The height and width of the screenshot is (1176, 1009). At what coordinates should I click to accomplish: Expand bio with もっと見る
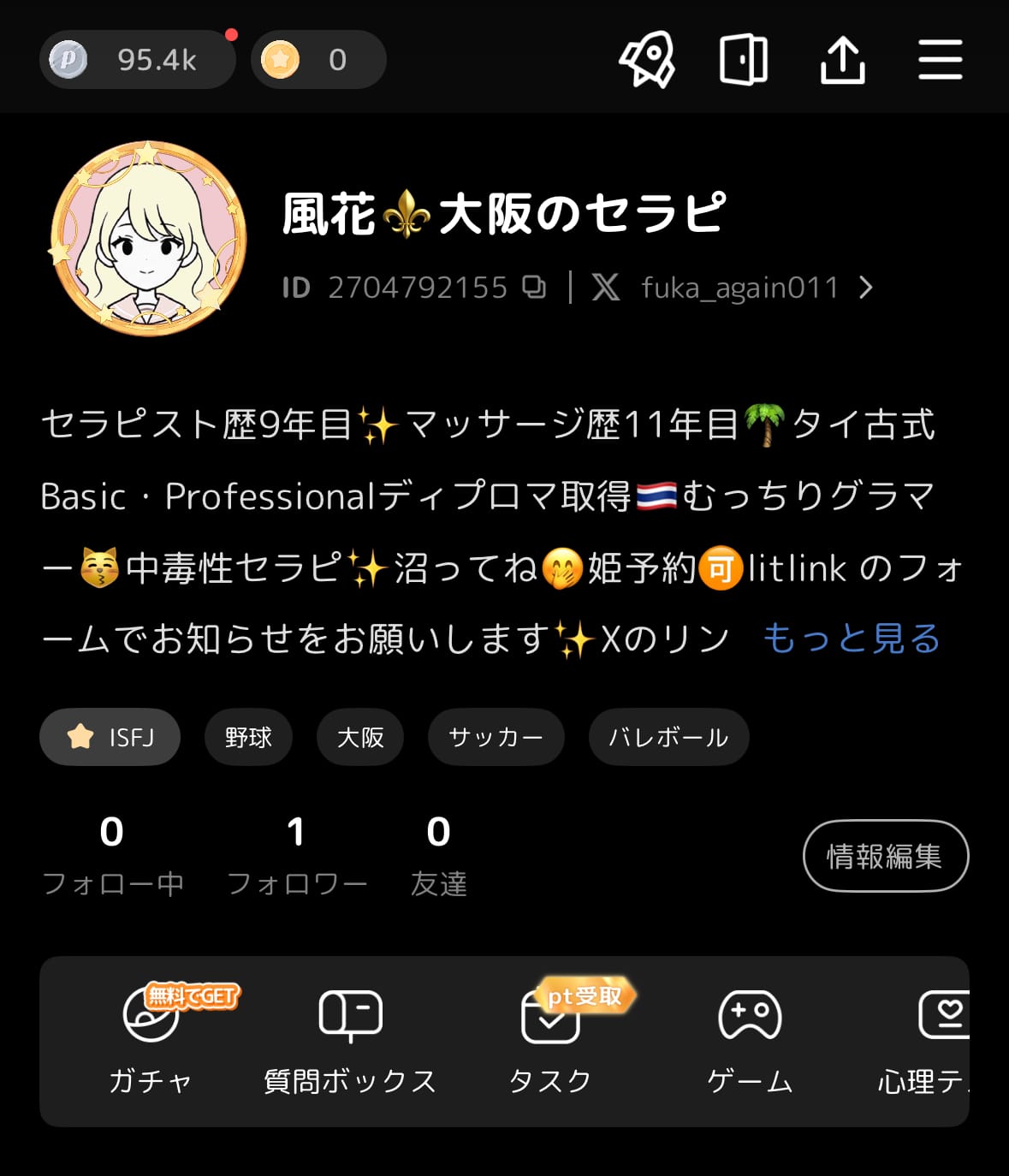851,638
